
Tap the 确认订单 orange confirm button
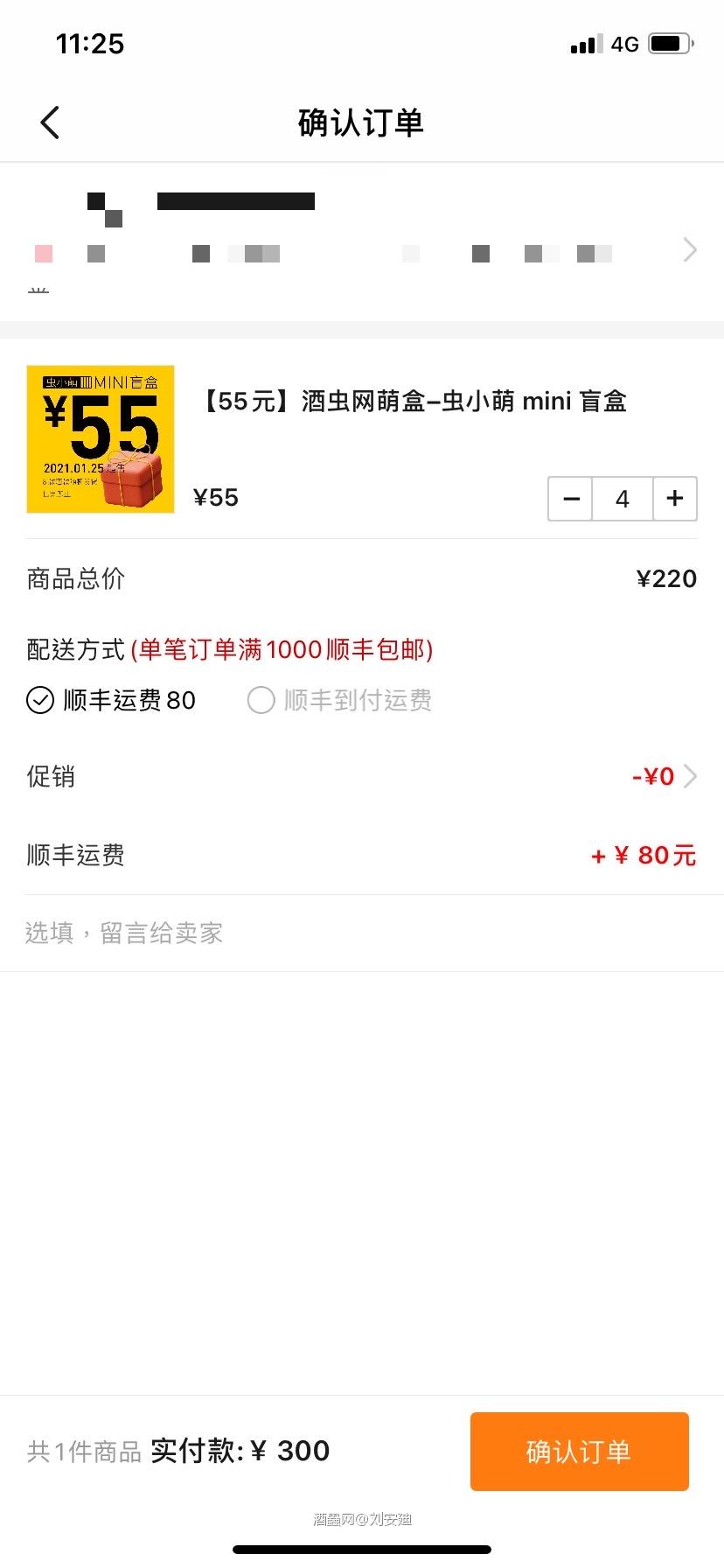[x=579, y=1451]
